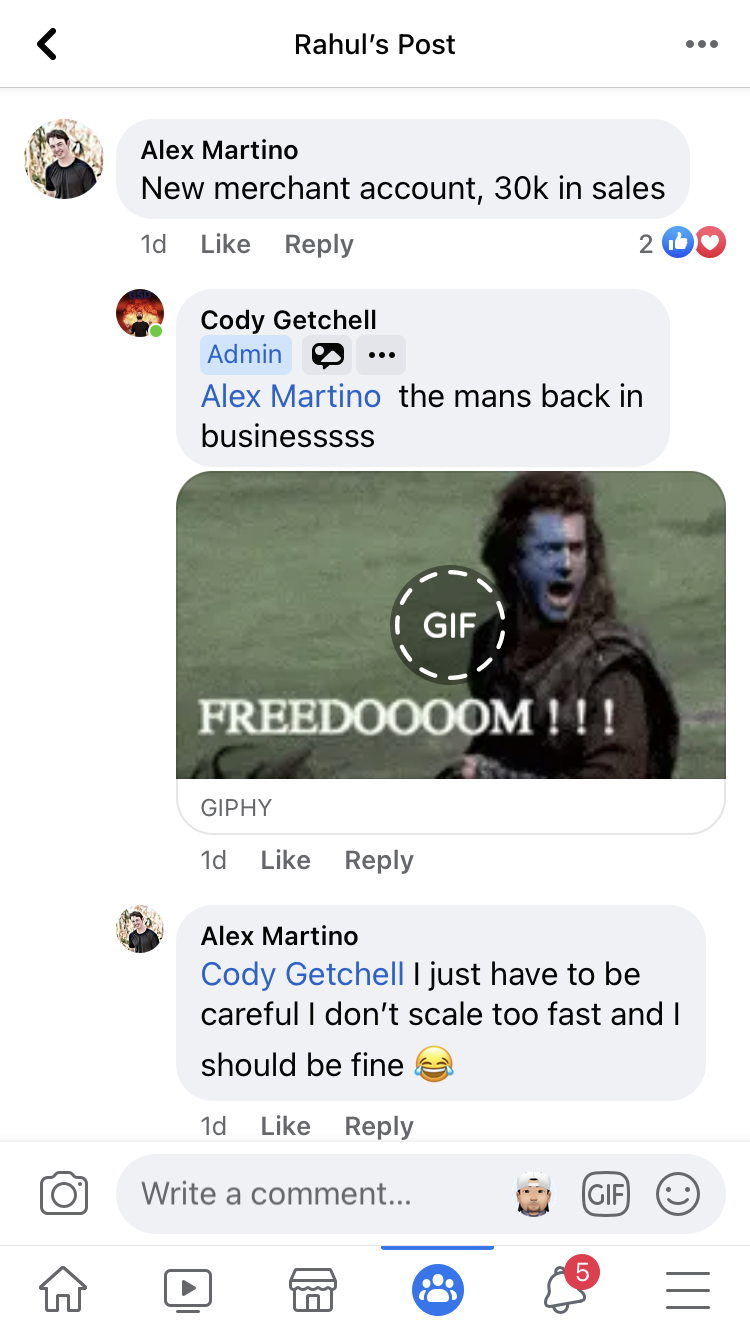The height and width of the screenshot is (1334, 750).
Task: Reply to Alex Martino's merchant account comment
Action: pos(319,244)
